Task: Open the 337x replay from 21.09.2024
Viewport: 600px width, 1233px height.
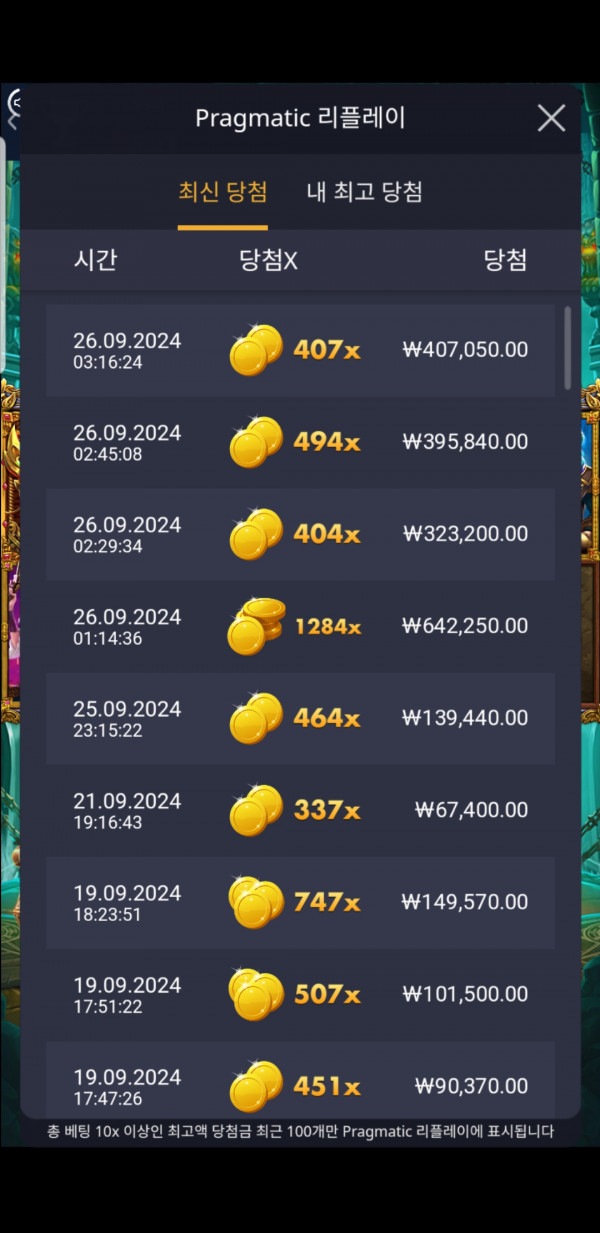Action: (300, 810)
